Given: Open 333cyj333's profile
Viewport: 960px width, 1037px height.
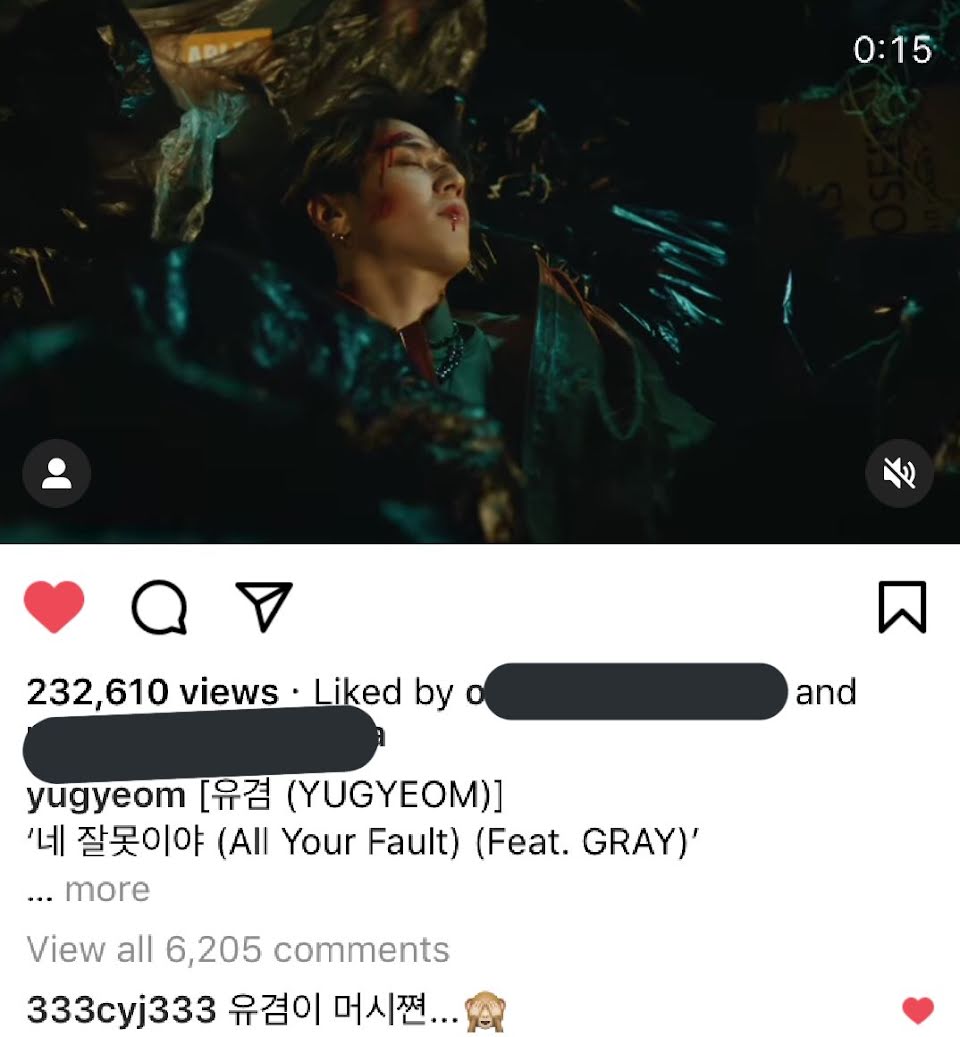Looking at the screenshot, I should coord(121,1009).
